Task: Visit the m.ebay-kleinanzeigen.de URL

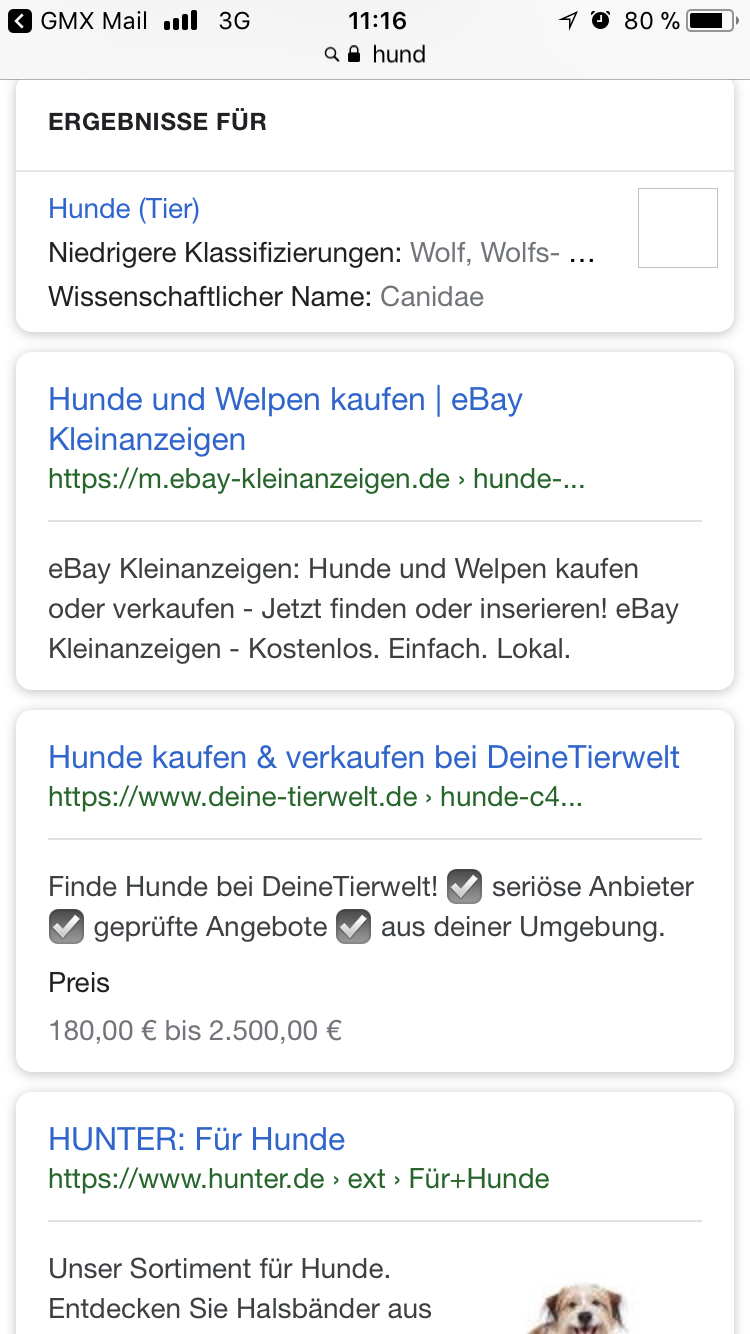Action: pyautogui.click(x=316, y=479)
